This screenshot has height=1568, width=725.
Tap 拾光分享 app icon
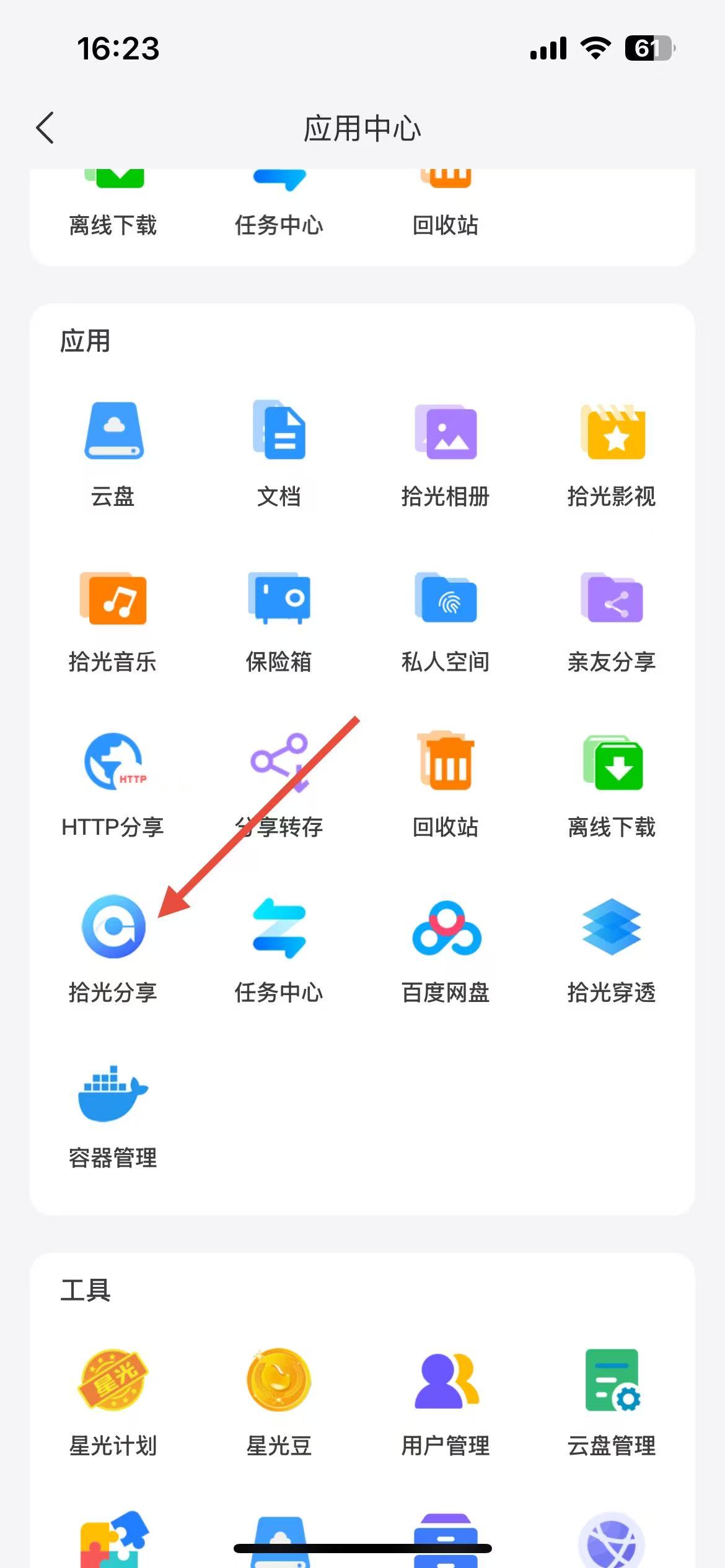point(113,927)
